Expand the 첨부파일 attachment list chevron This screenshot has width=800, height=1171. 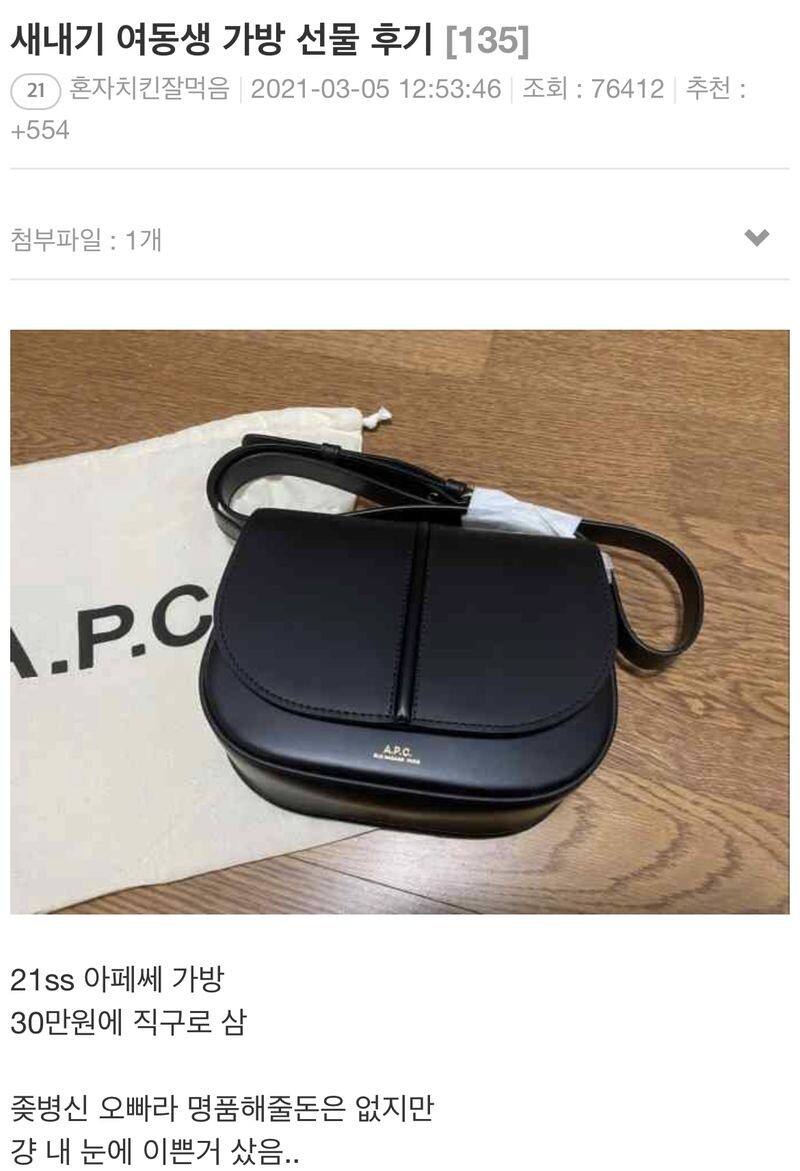coord(757,238)
